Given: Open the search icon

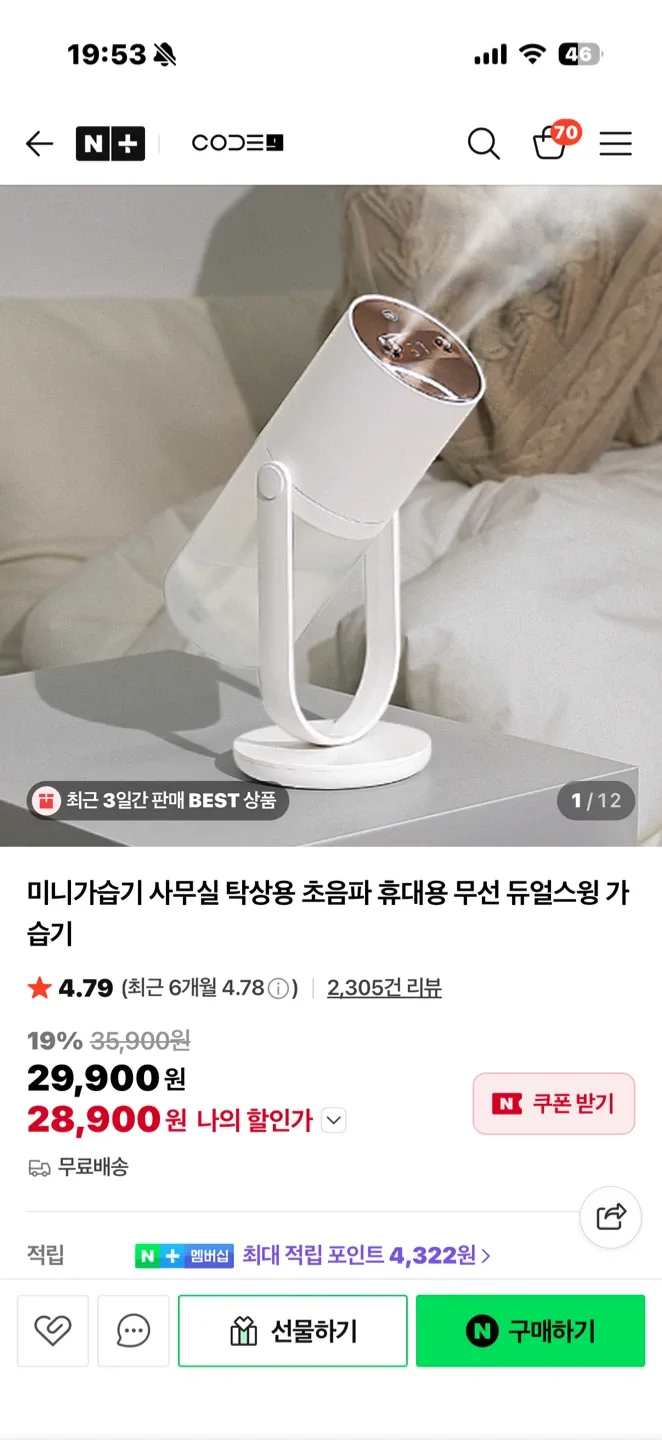Looking at the screenshot, I should [484, 144].
